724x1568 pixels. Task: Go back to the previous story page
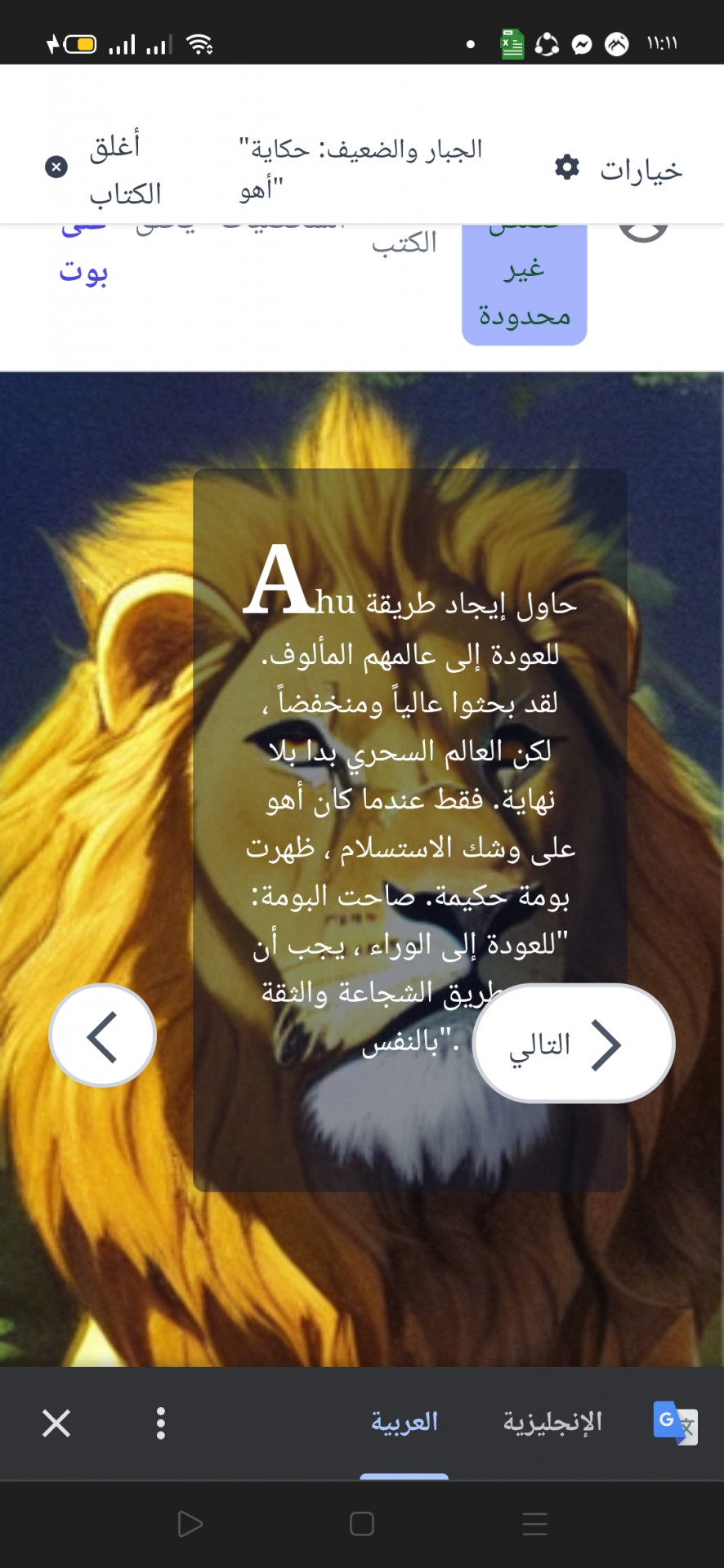pyautogui.click(x=103, y=1036)
